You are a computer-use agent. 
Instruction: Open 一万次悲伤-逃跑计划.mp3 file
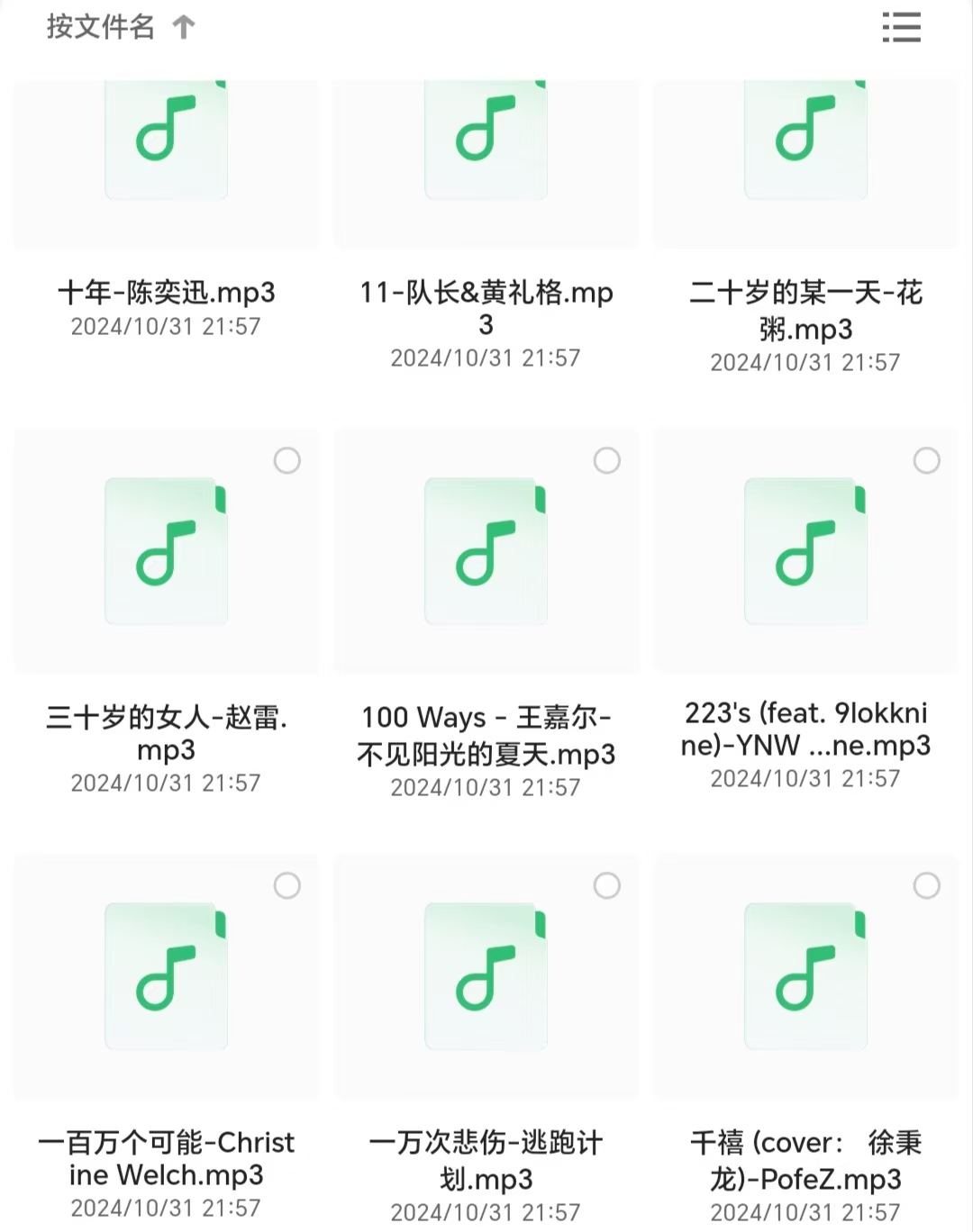[486, 976]
